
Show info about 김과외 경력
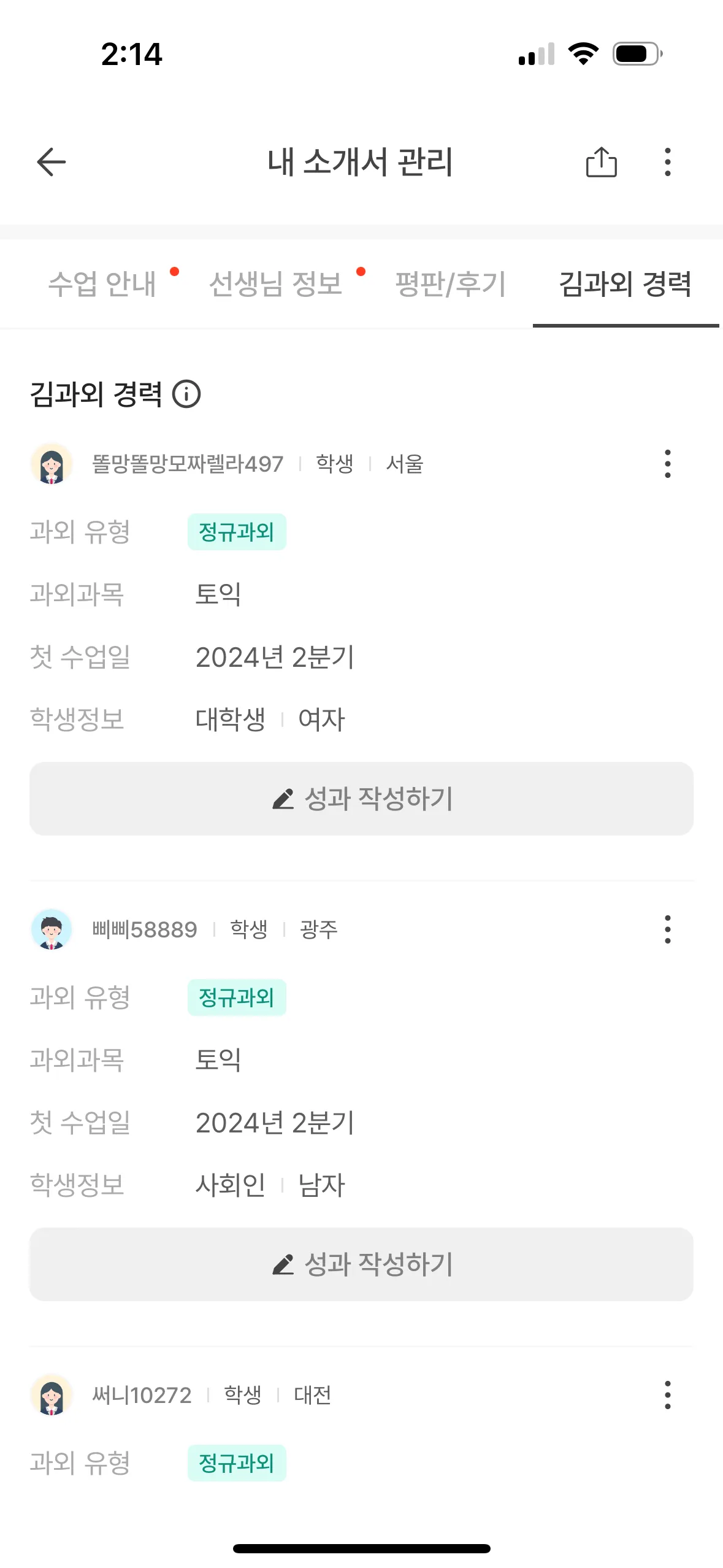(186, 394)
